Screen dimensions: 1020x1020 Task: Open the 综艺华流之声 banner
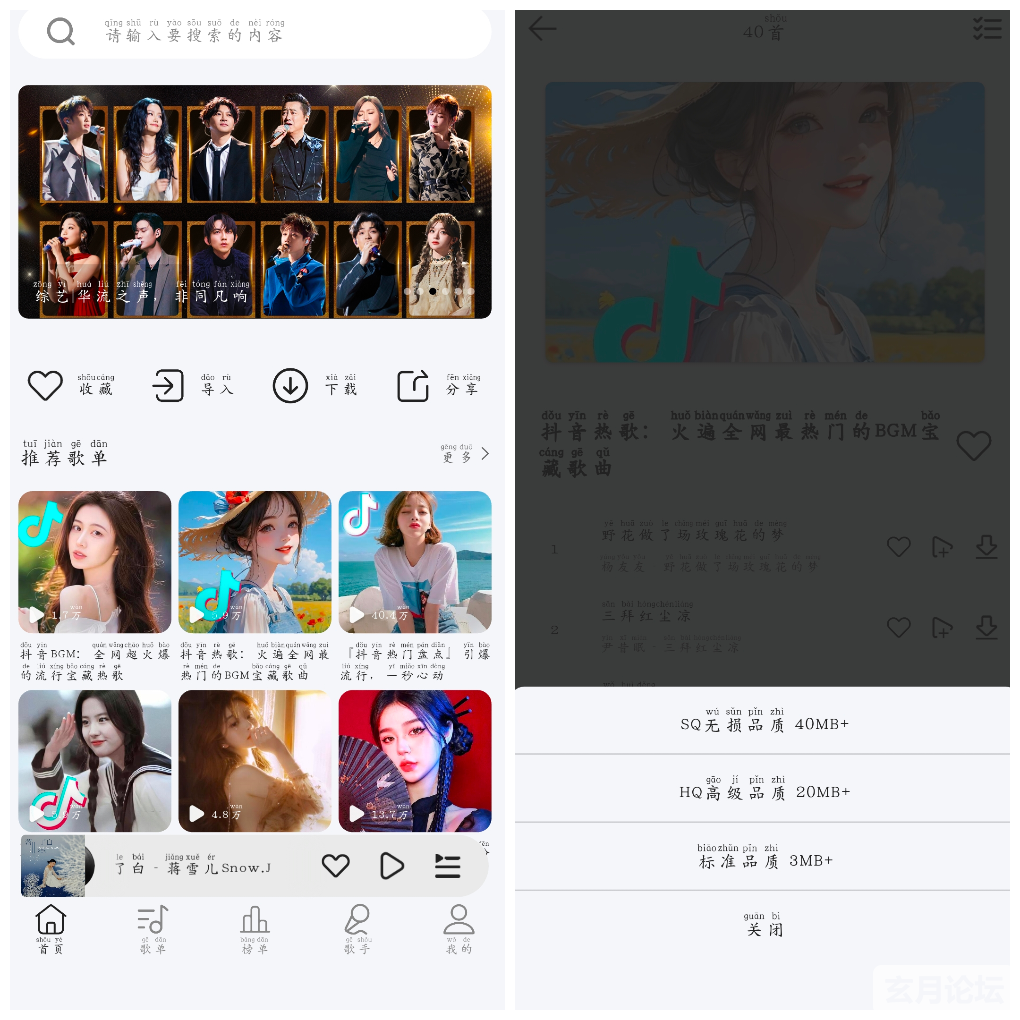255,201
